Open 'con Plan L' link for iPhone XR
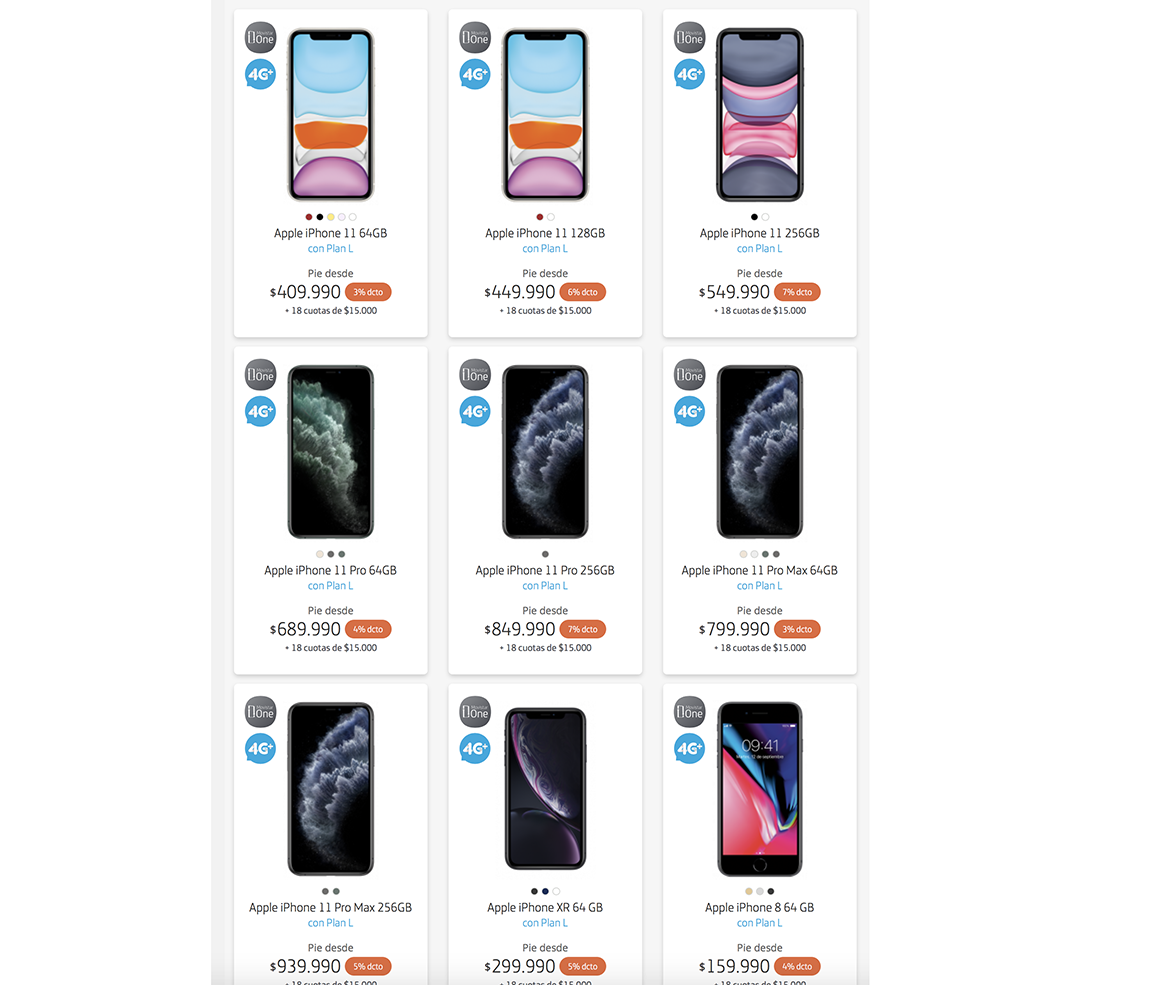The image size is (1150, 985). point(545,923)
